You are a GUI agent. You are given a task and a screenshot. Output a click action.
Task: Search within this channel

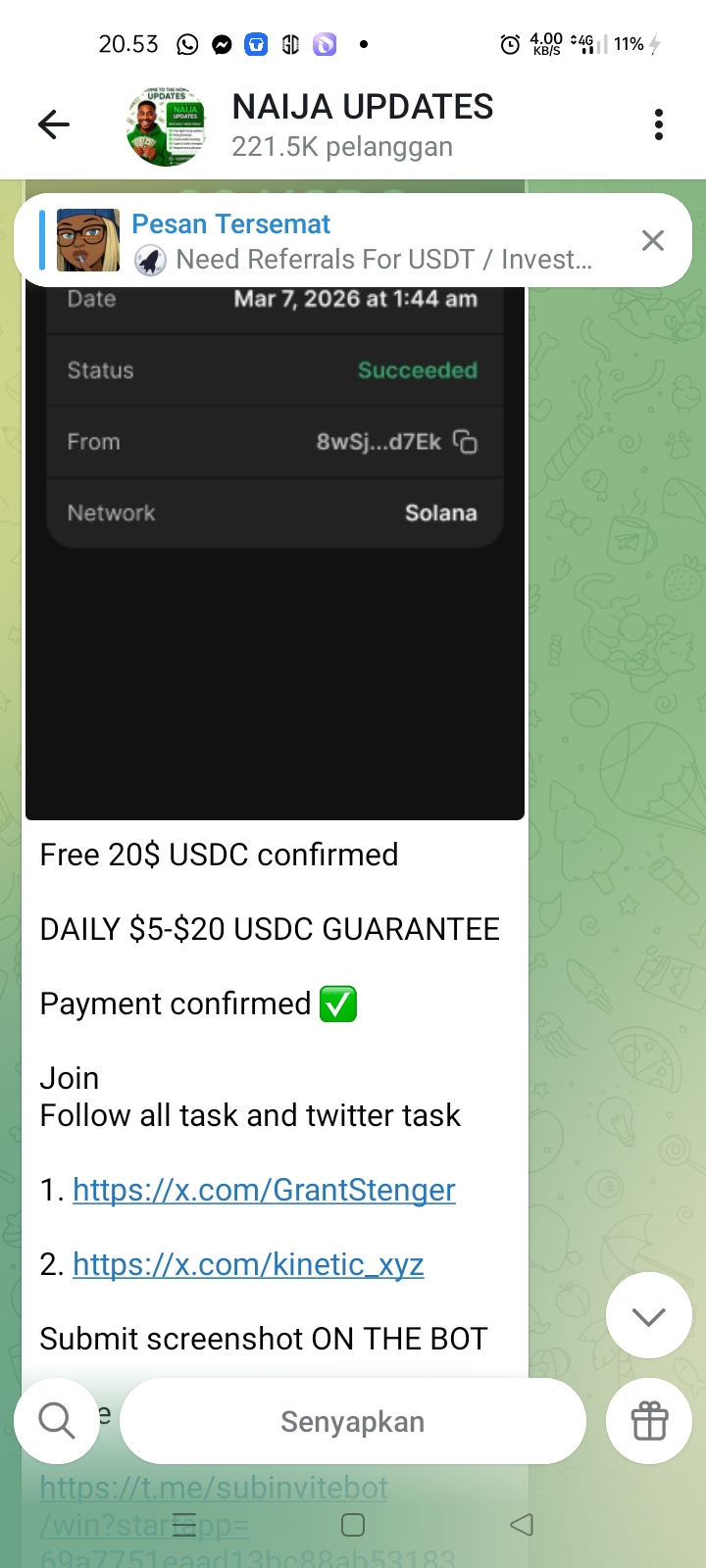pyautogui.click(x=56, y=1421)
